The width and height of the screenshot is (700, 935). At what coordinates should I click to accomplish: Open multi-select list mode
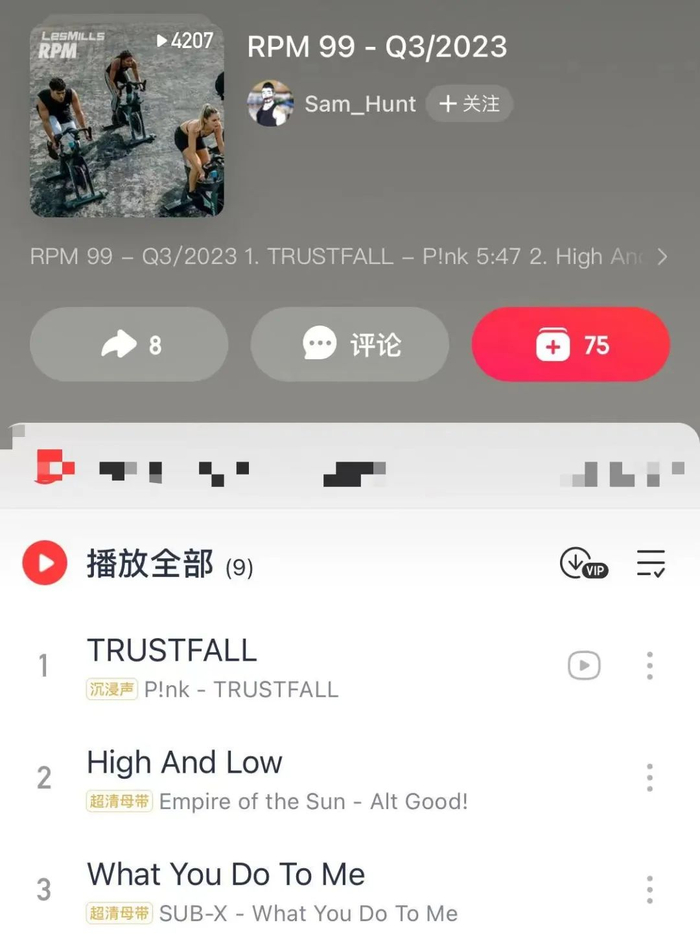(x=651, y=564)
